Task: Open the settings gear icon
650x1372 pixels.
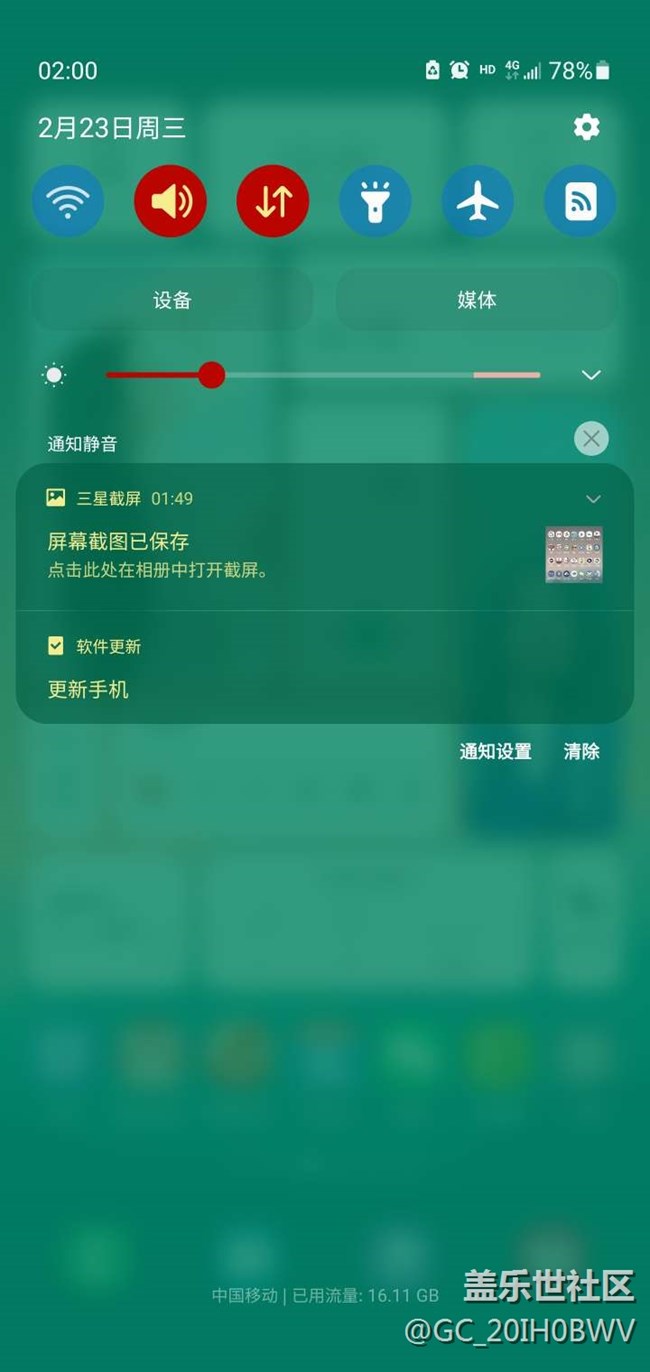Action: (x=586, y=127)
